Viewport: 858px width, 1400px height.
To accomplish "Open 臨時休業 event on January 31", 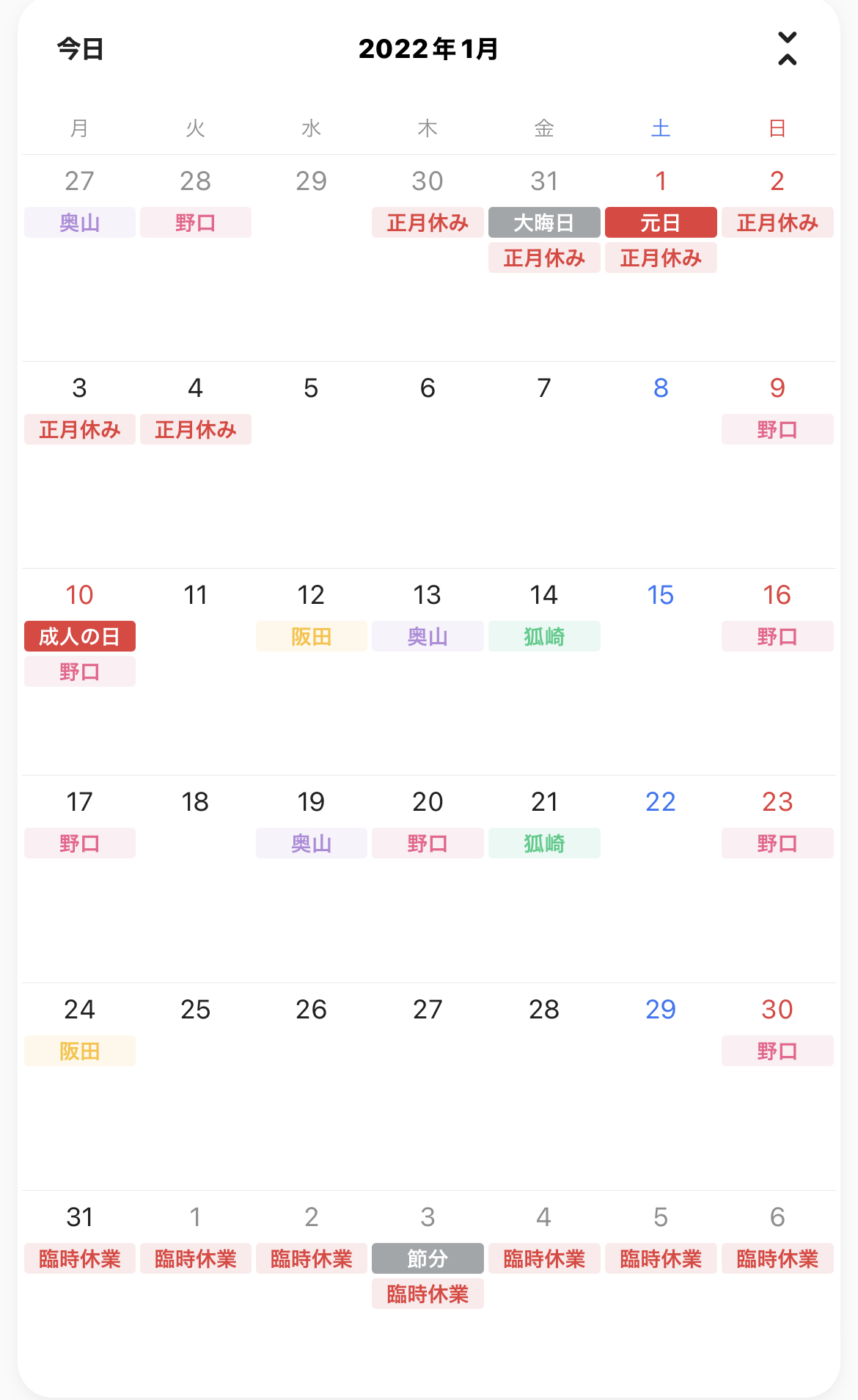I will tap(79, 1258).
